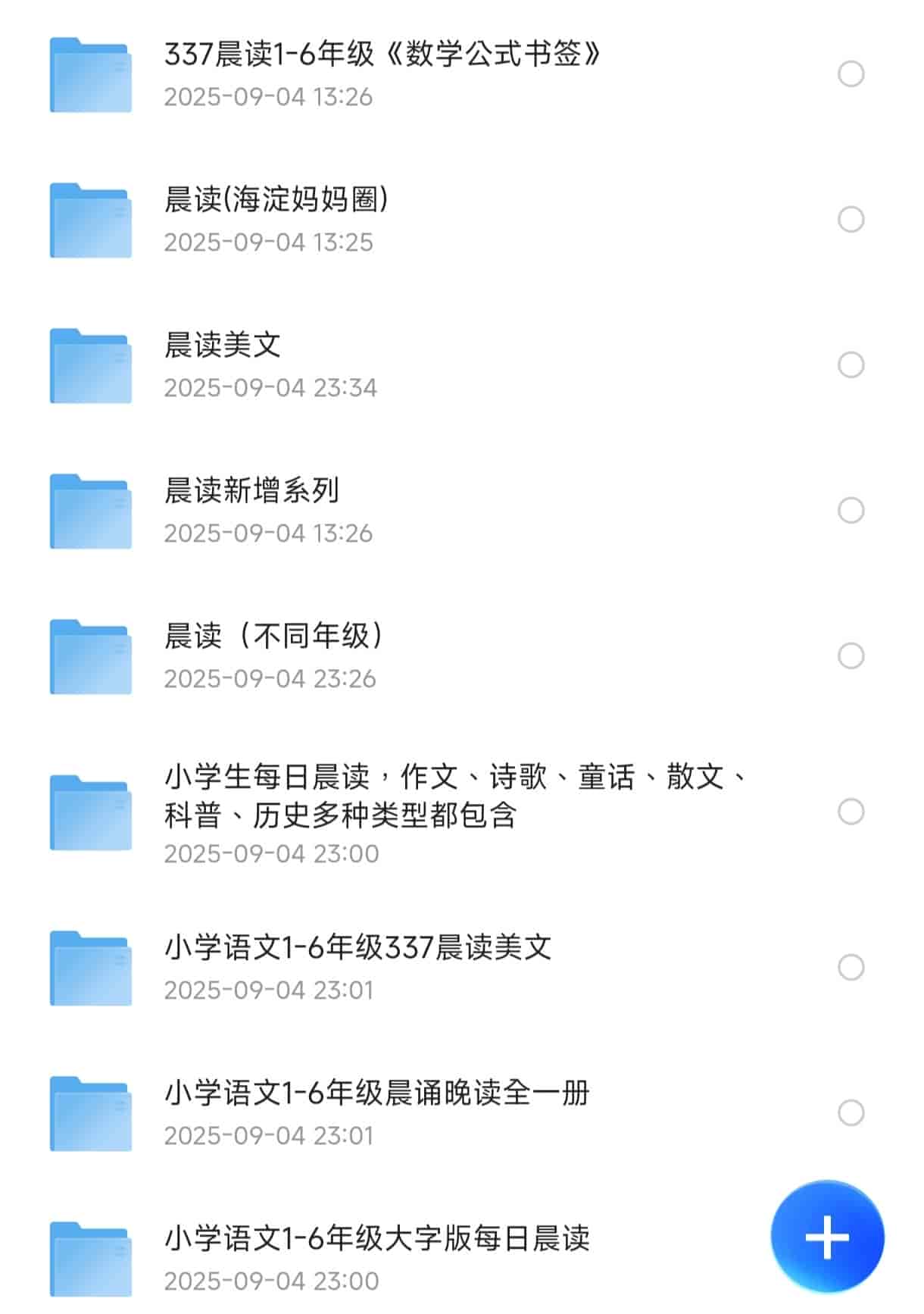The width and height of the screenshot is (924, 1314).
Task: Select the checkbox for 晨读美文
Action: coord(848,364)
